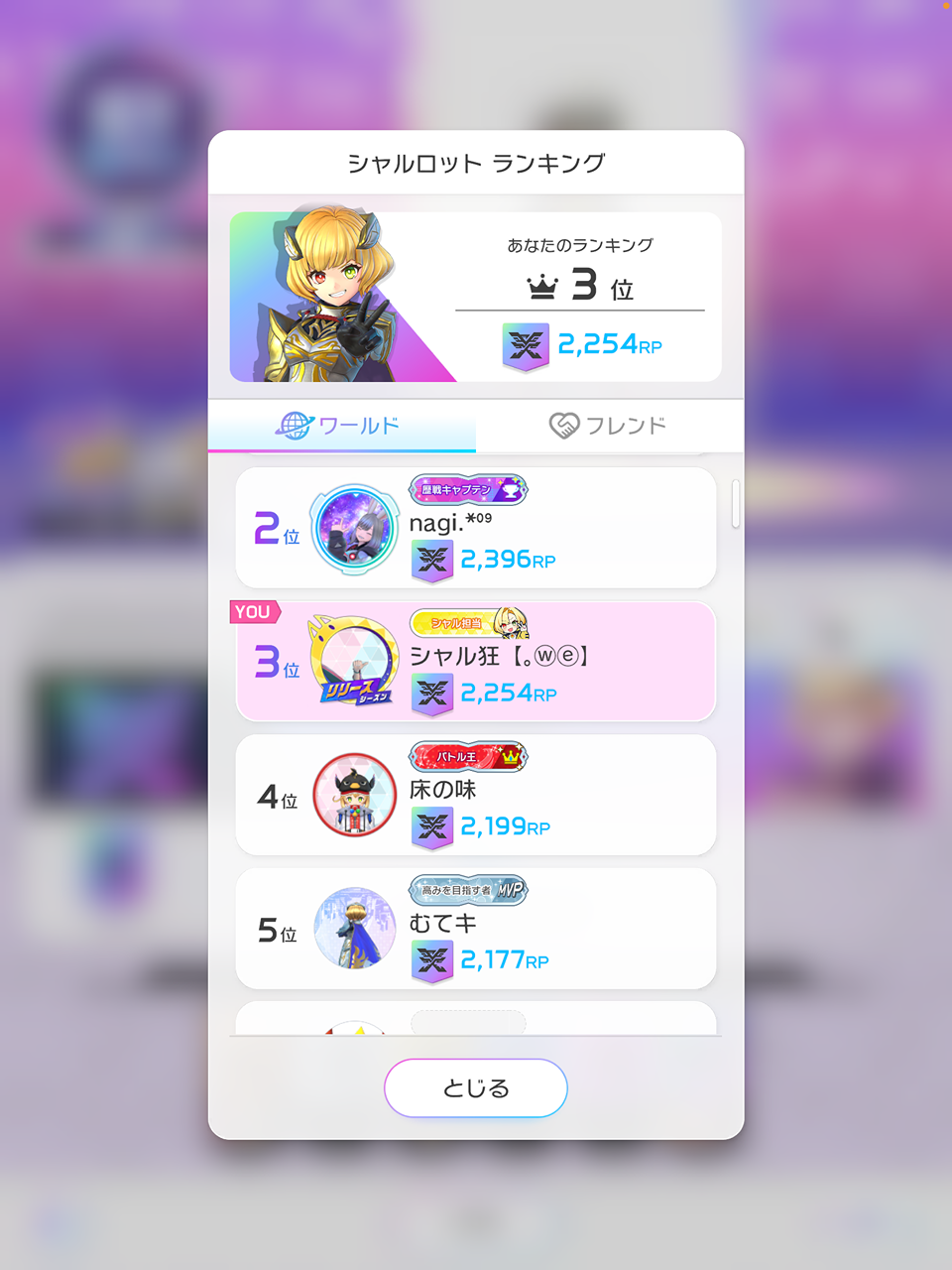Switch to the ワールド tab
The image size is (952, 1270).
342,427
